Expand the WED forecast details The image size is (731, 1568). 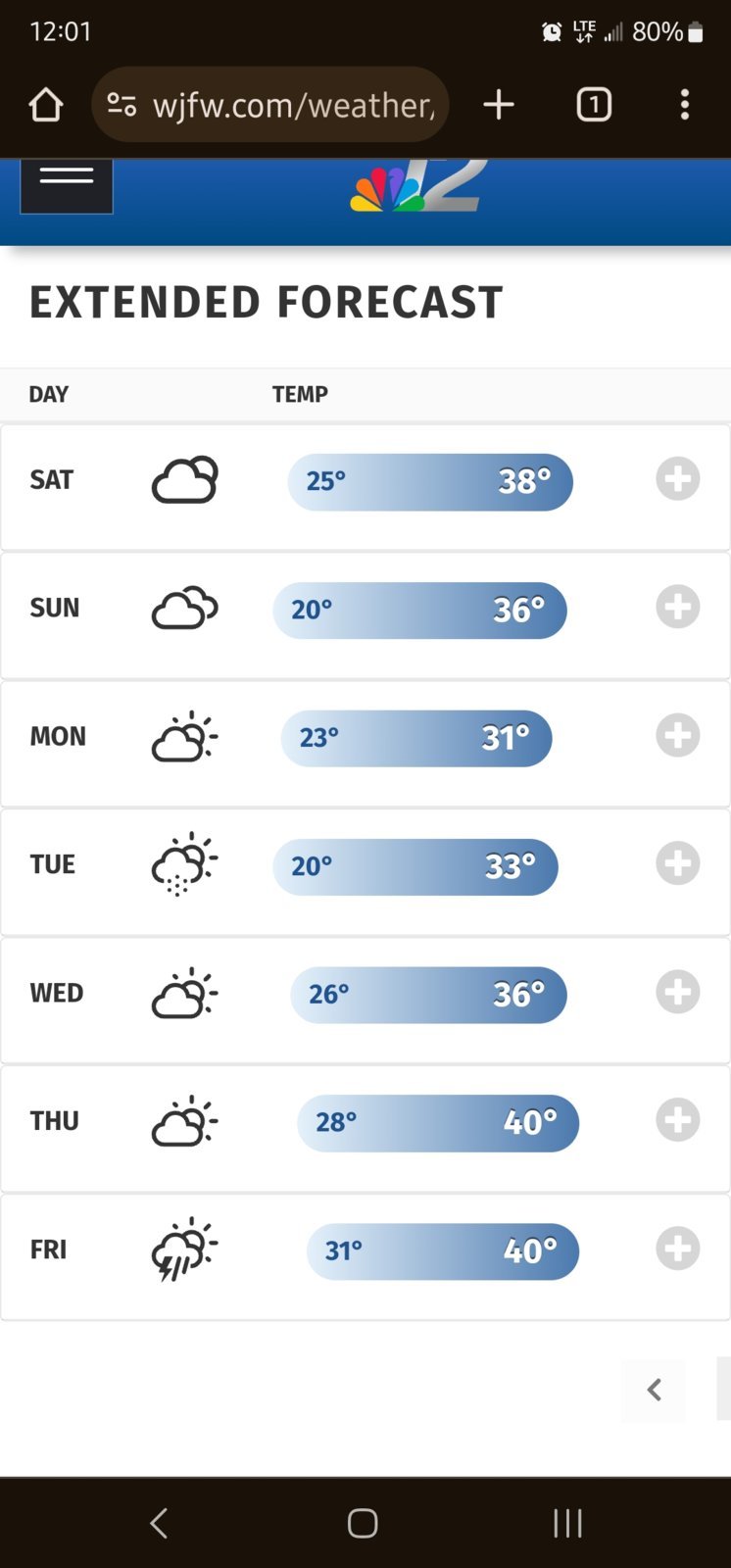coord(677,993)
